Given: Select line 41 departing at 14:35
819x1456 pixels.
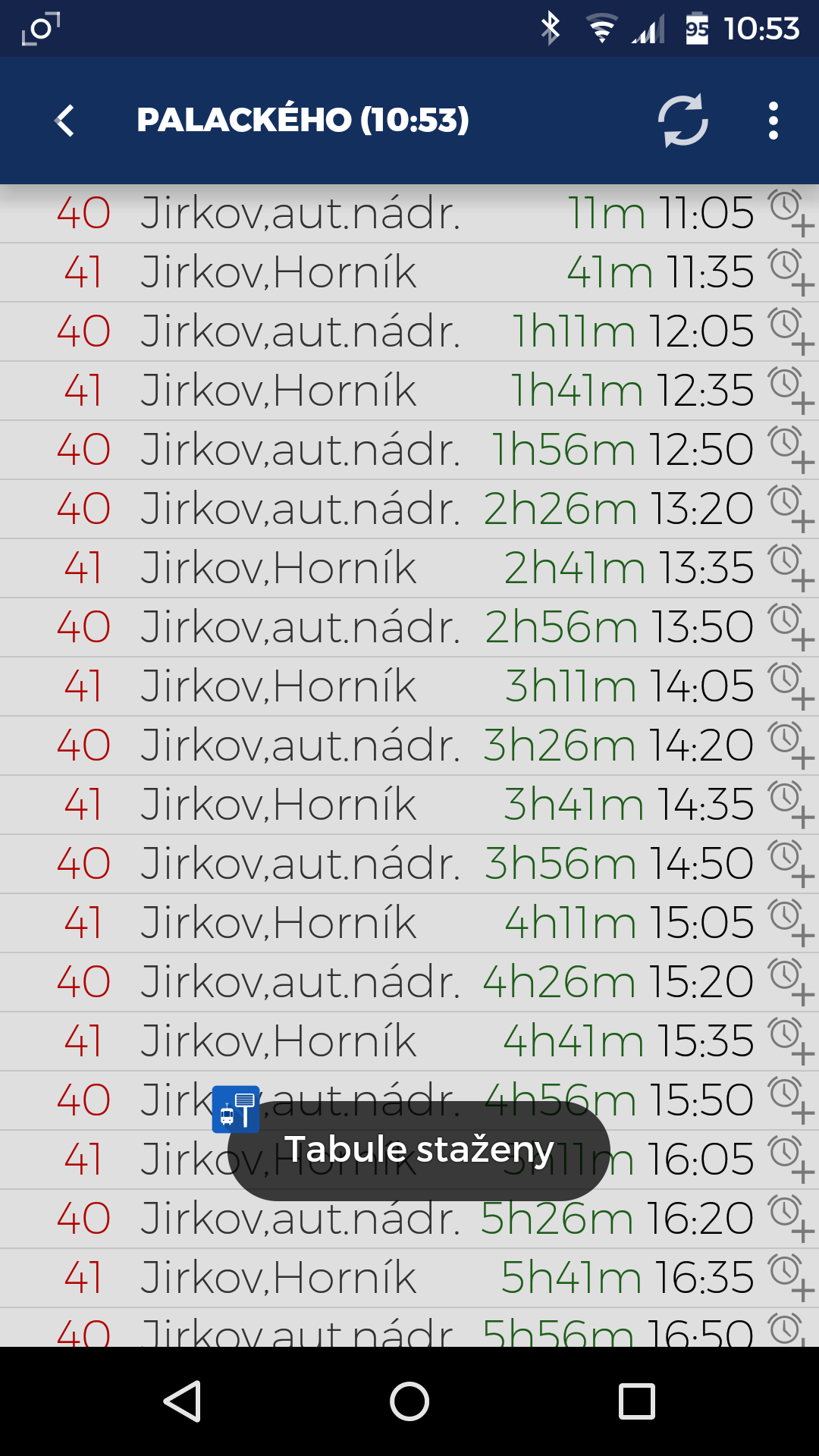Looking at the screenshot, I should click(409, 805).
